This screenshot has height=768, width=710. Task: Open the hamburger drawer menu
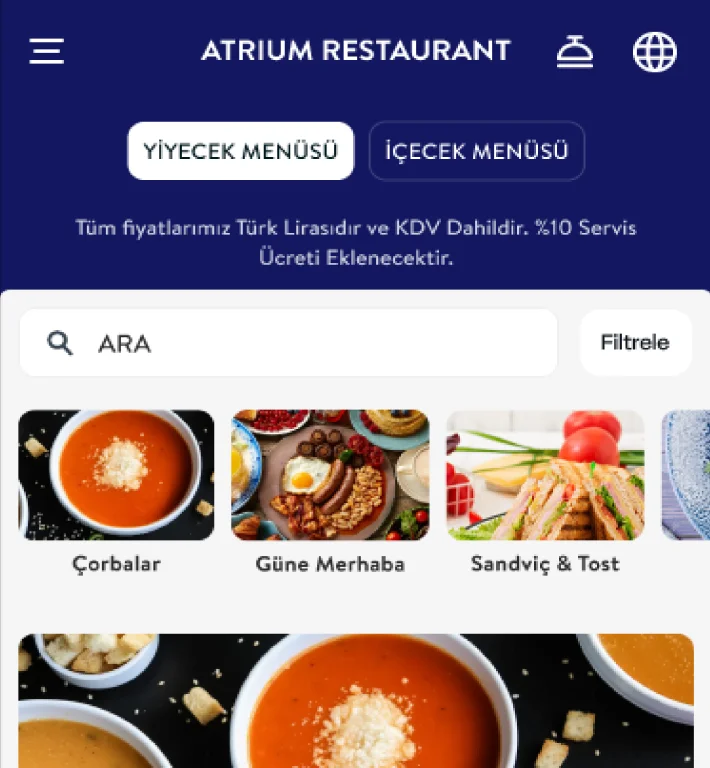(x=47, y=51)
